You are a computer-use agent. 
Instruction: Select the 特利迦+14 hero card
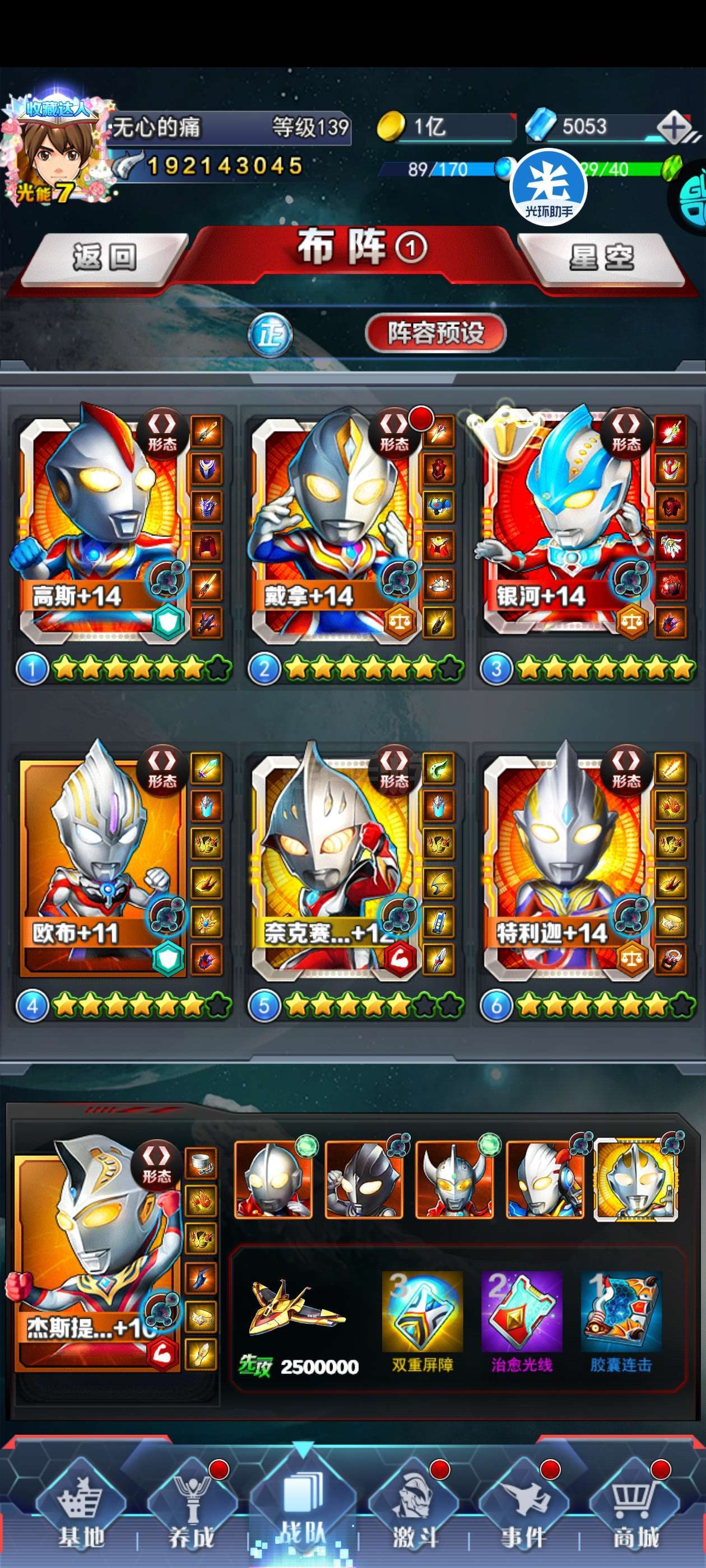tap(565, 863)
